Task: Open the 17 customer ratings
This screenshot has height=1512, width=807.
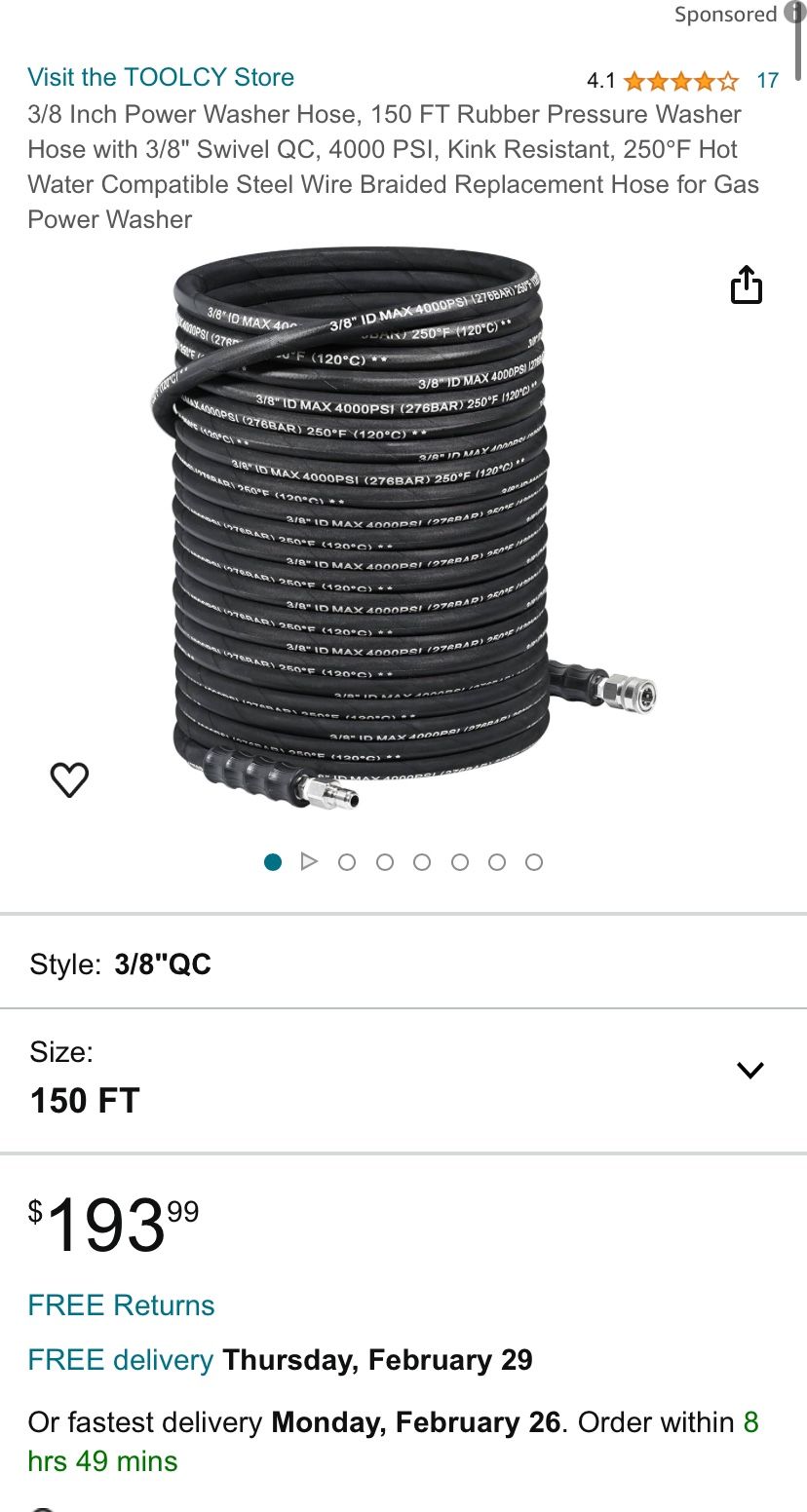Action: point(768,81)
